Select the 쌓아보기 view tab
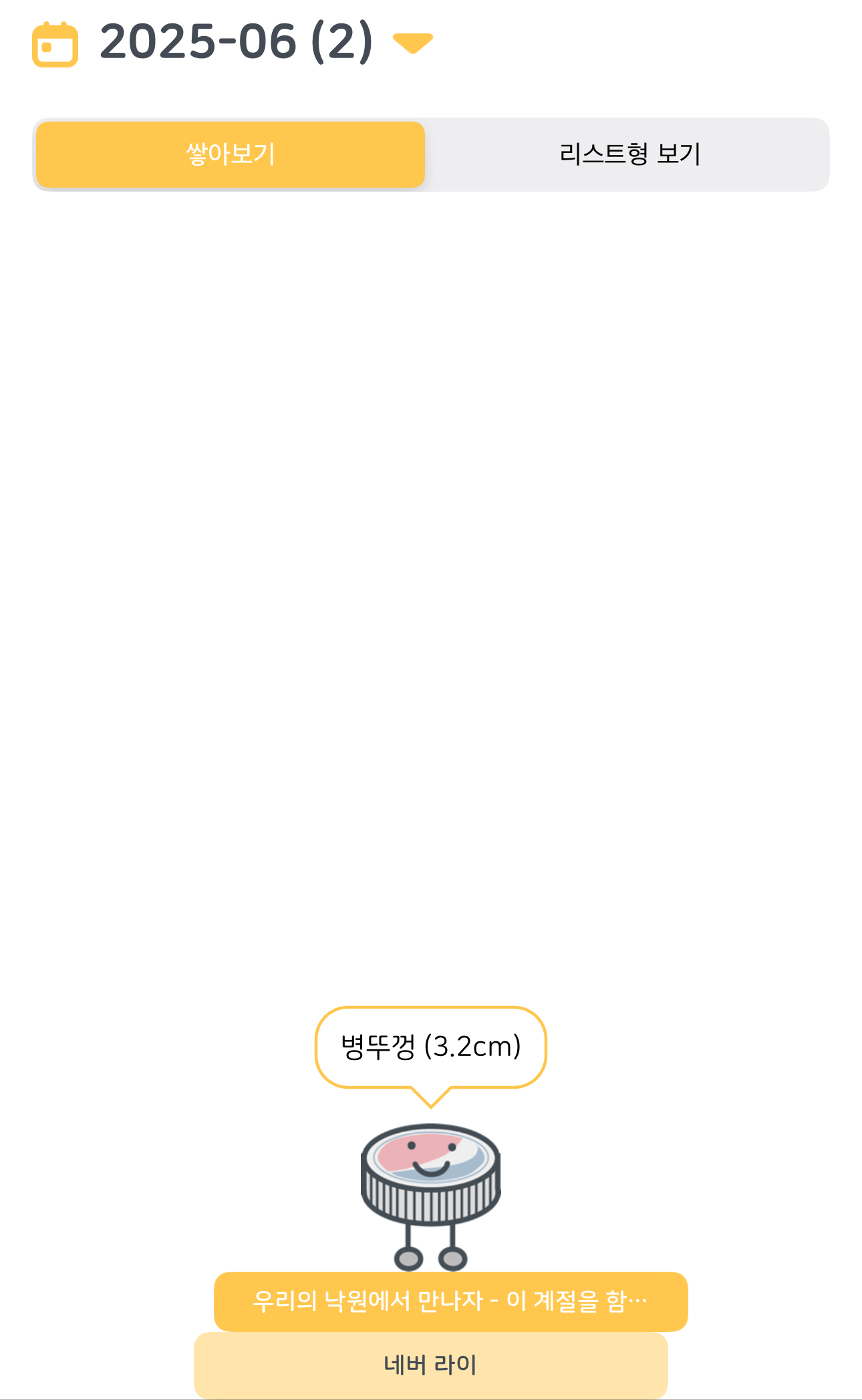The image size is (862, 1400). (x=231, y=154)
